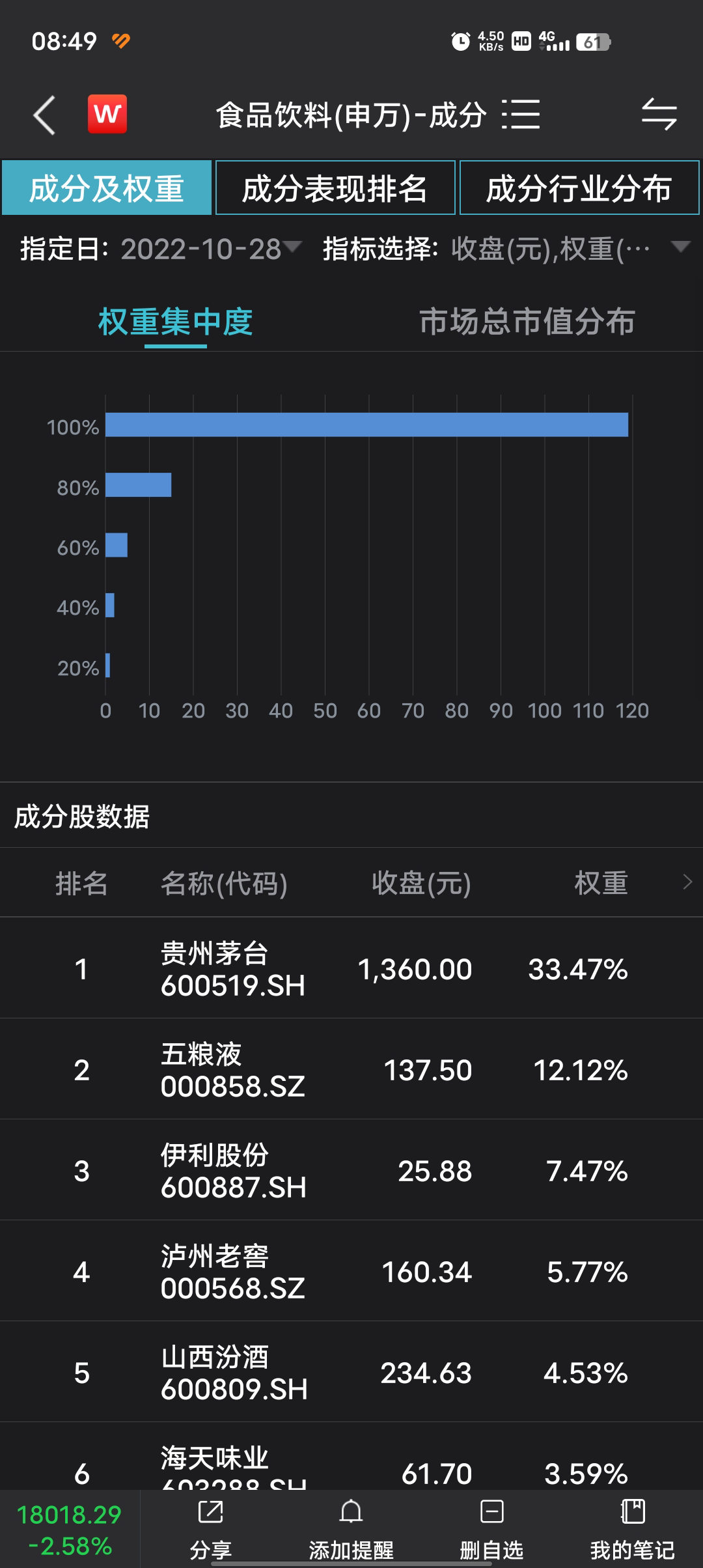Switch to the 成分表现排名 tab
Viewport: 703px width, 1568px height.
point(335,188)
